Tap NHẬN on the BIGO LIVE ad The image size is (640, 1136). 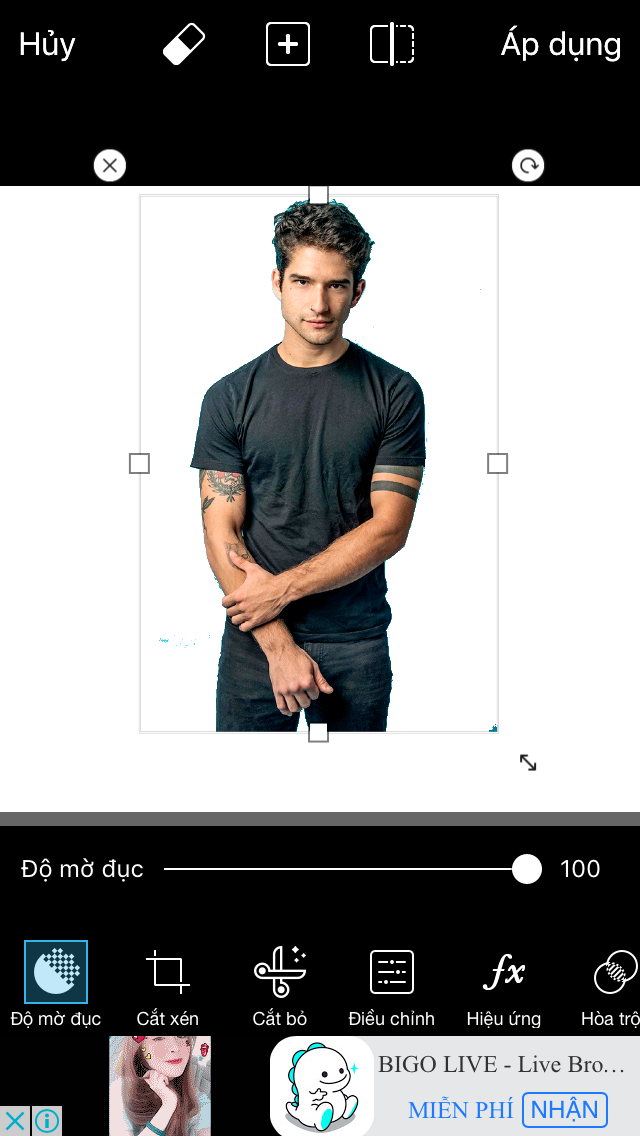pyautogui.click(x=565, y=1109)
